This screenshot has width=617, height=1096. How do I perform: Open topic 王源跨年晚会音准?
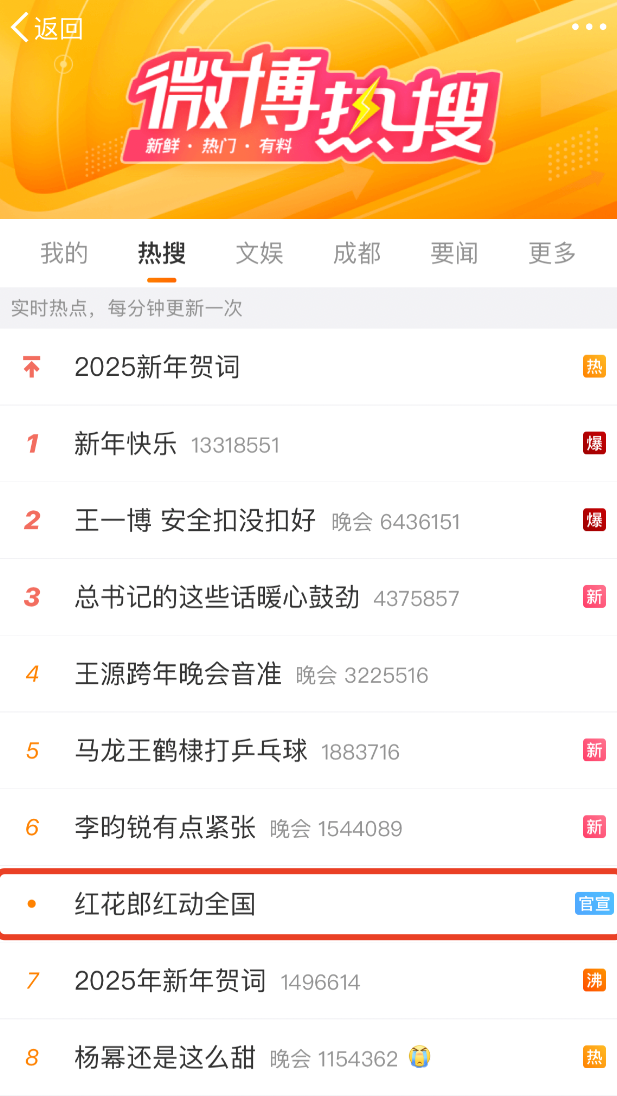point(178,674)
